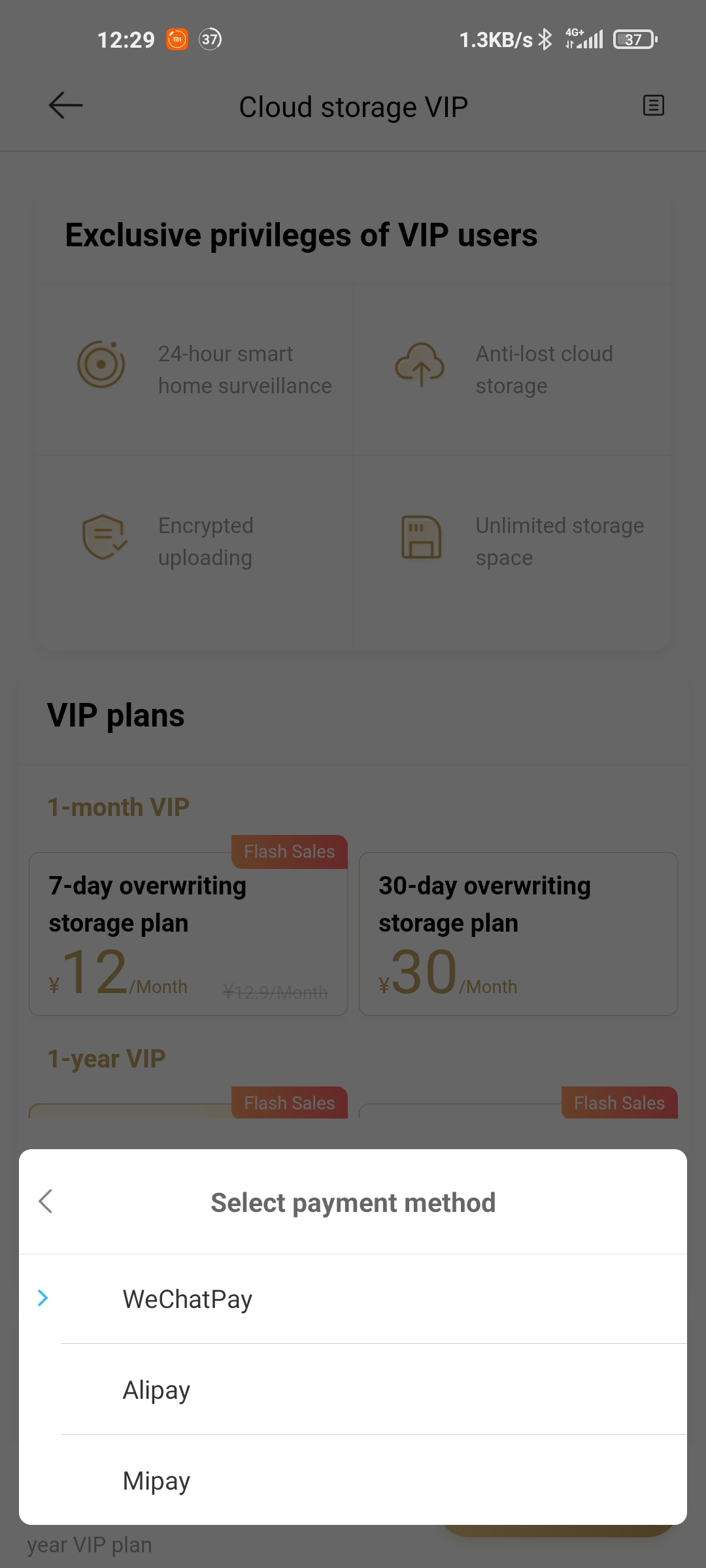The image size is (706, 1568).
Task: Choose Alipay to pay
Action: (157, 1390)
